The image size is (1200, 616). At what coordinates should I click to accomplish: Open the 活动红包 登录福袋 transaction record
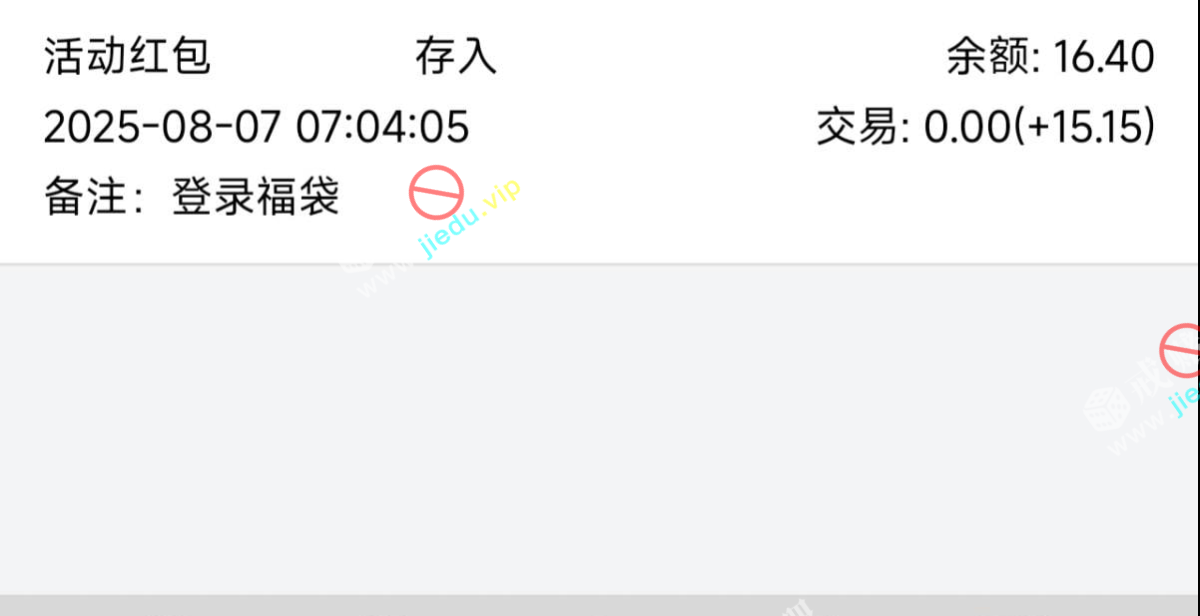pyautogui.click(x=600, y=128)
